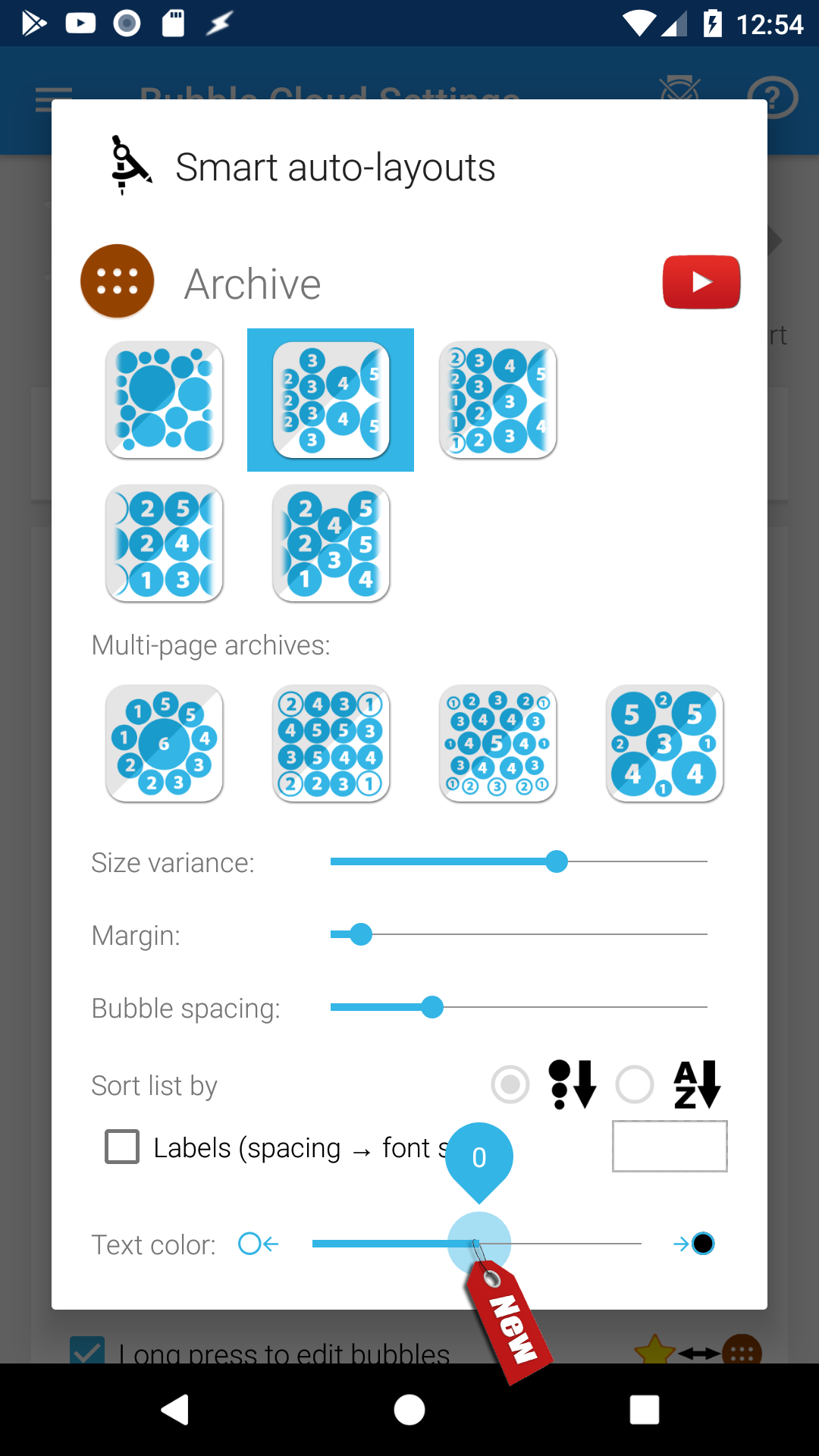The image size is (819, 1456).
Task: Open the Archive bubble icon
Action: point(118,281)
